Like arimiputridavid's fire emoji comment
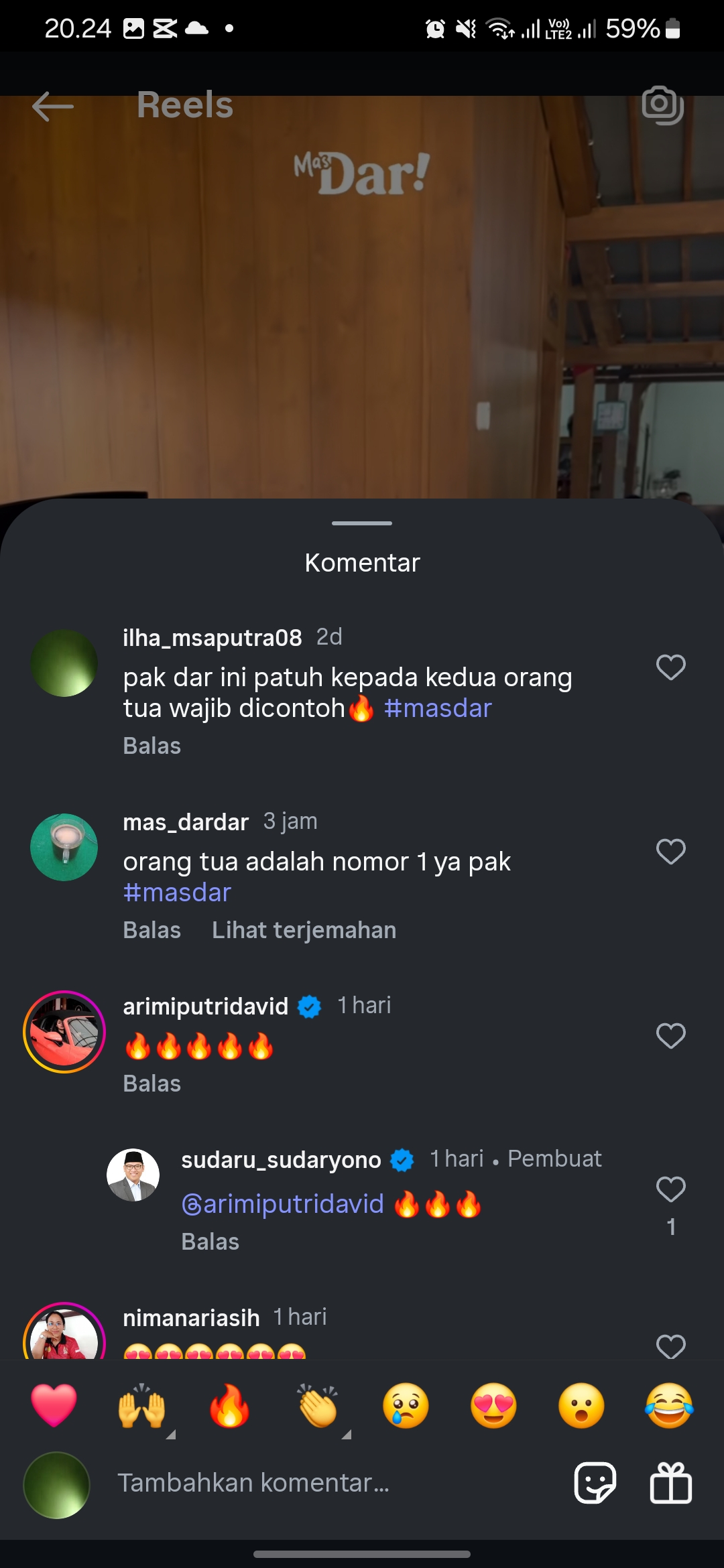 point(670,1036)
